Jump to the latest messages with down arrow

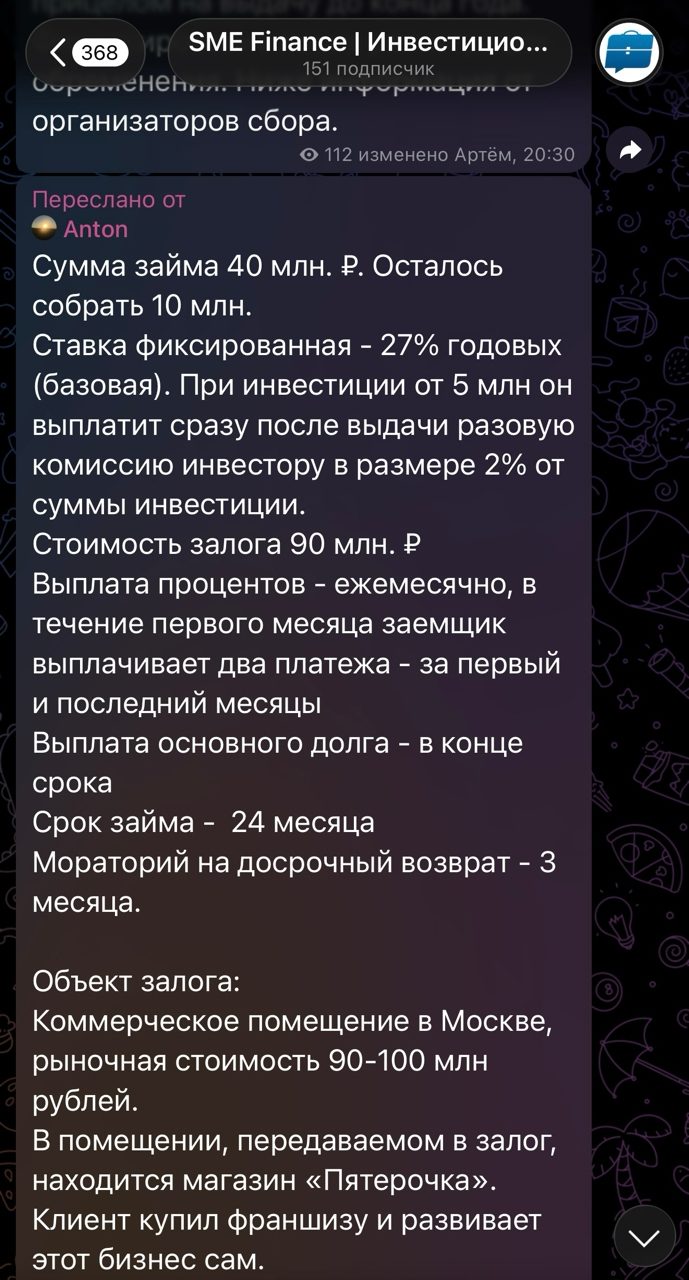coord(644,1238)
